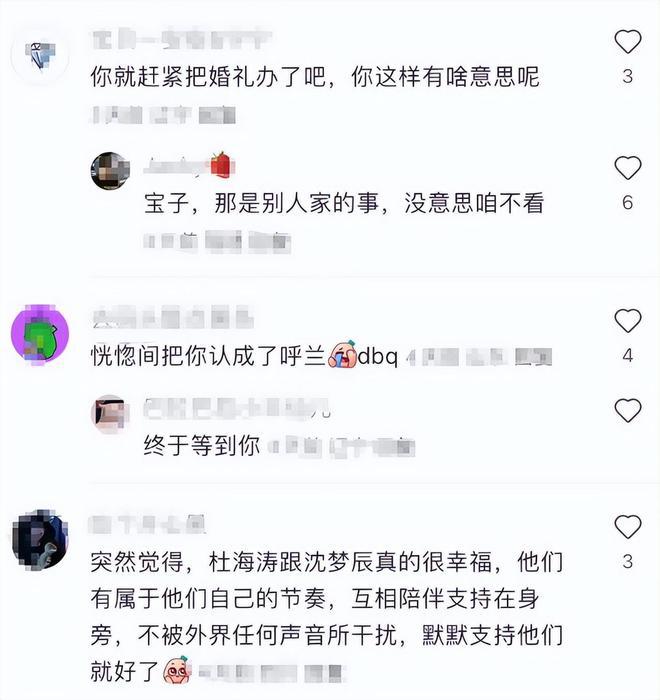Like the reply 终于等到你
Screen dimensions: 660x700
pos(627,410)
